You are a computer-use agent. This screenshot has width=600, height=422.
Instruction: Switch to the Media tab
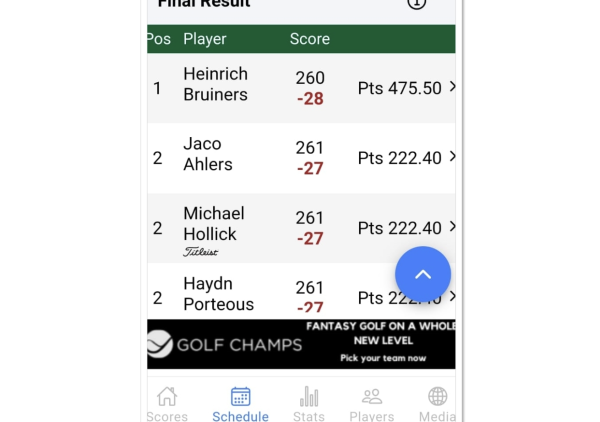437,404
